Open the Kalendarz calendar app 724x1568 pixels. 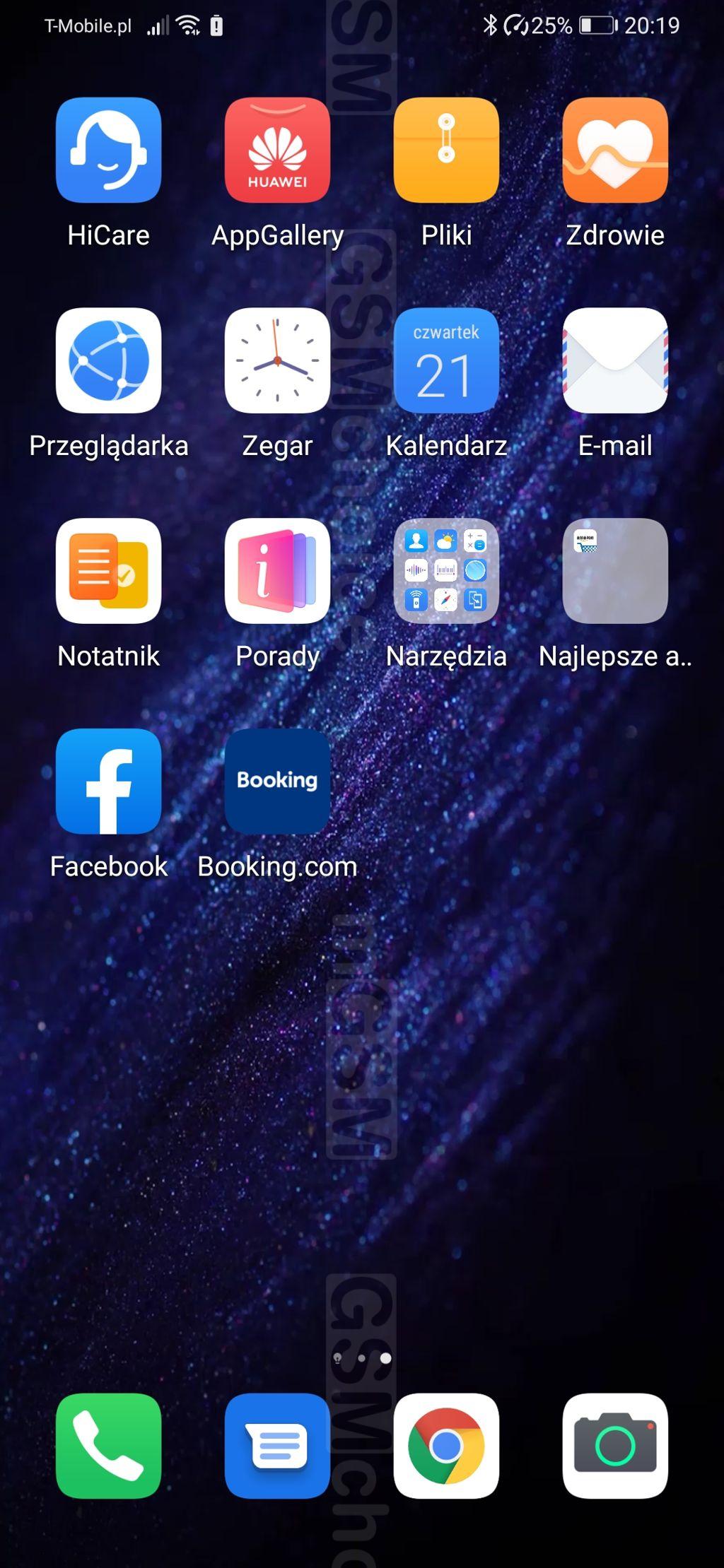[x=446, y=360]
